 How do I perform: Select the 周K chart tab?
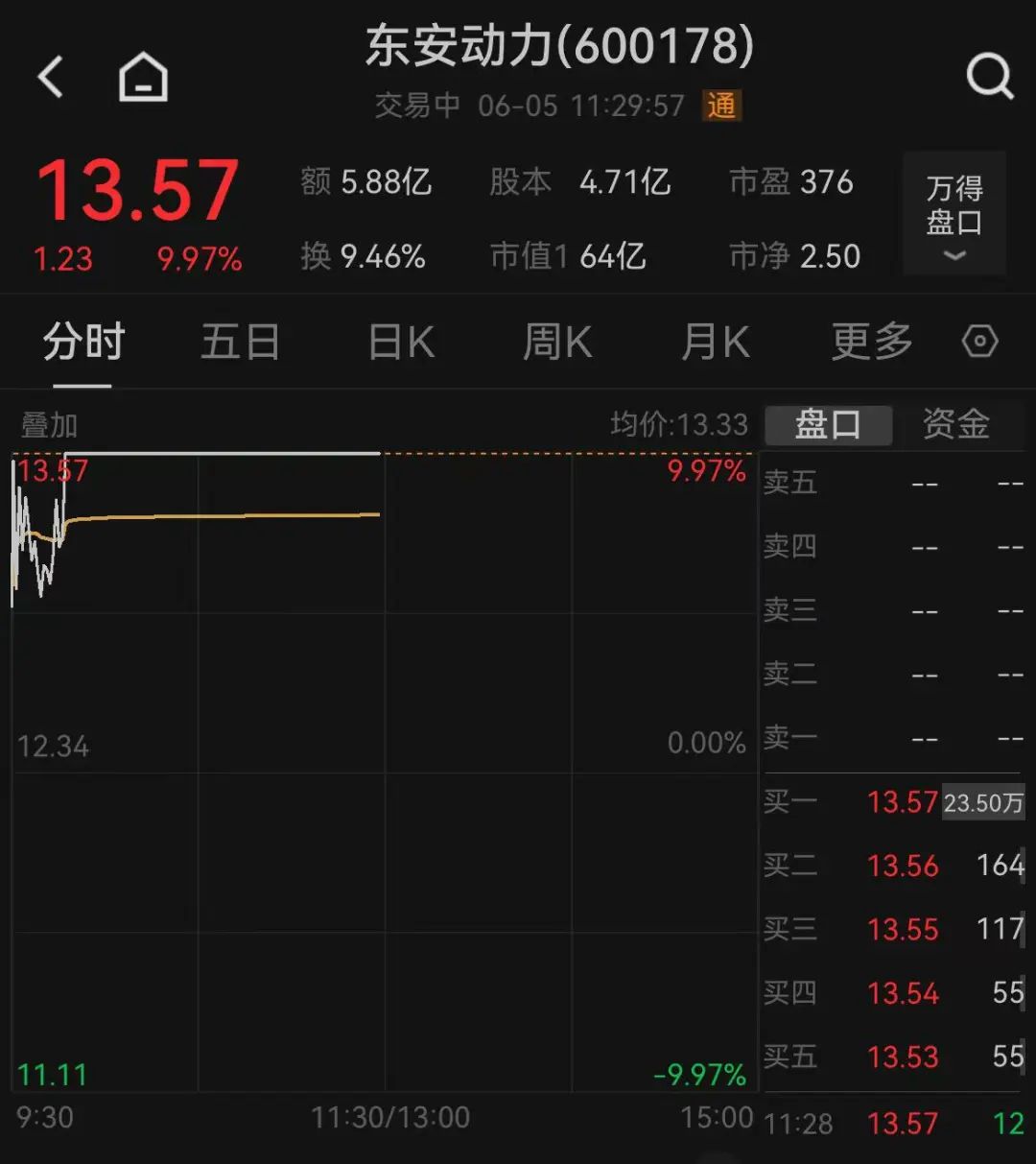point(557,342)
